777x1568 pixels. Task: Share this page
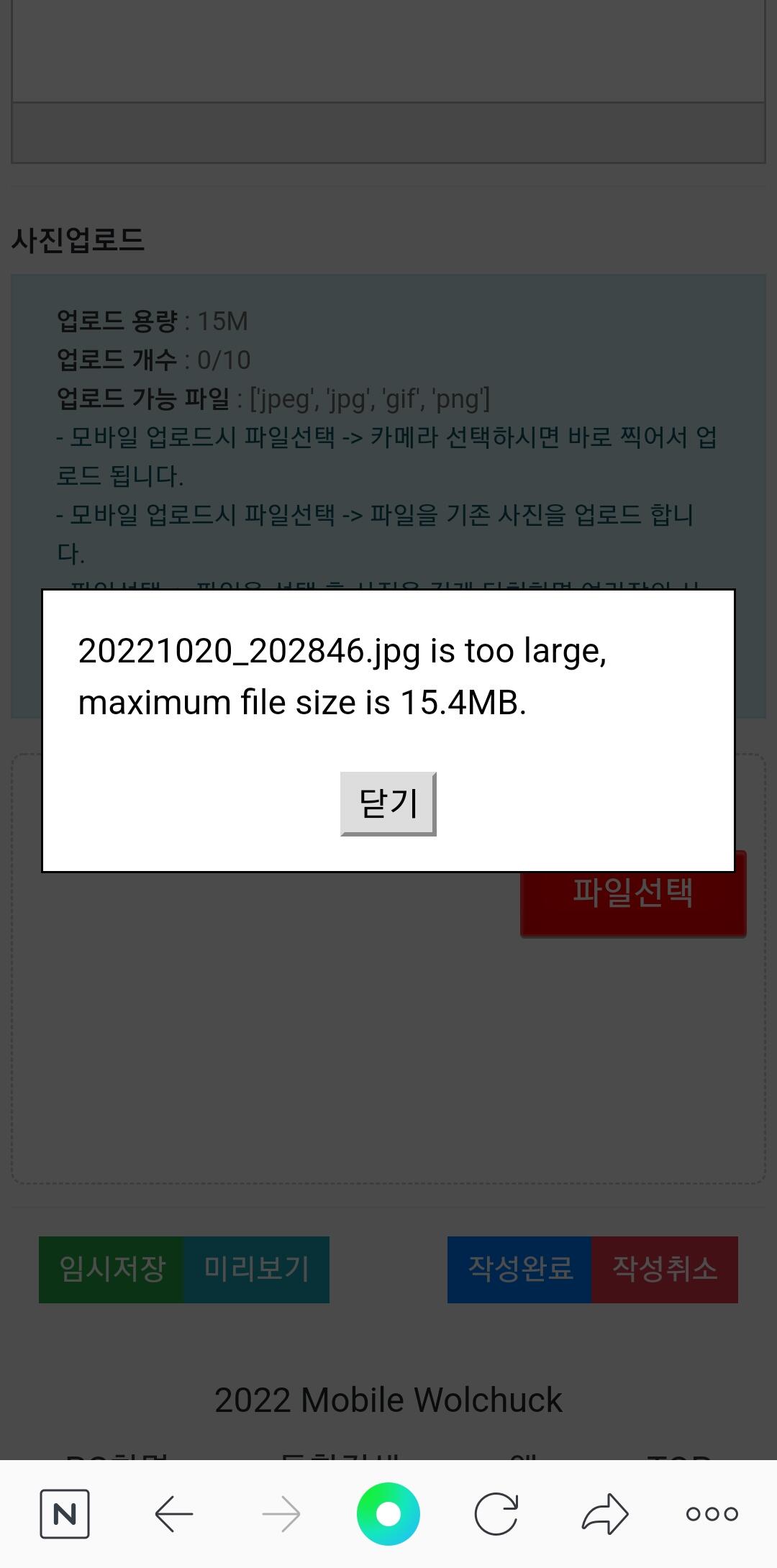click(x=604, y=1514)
